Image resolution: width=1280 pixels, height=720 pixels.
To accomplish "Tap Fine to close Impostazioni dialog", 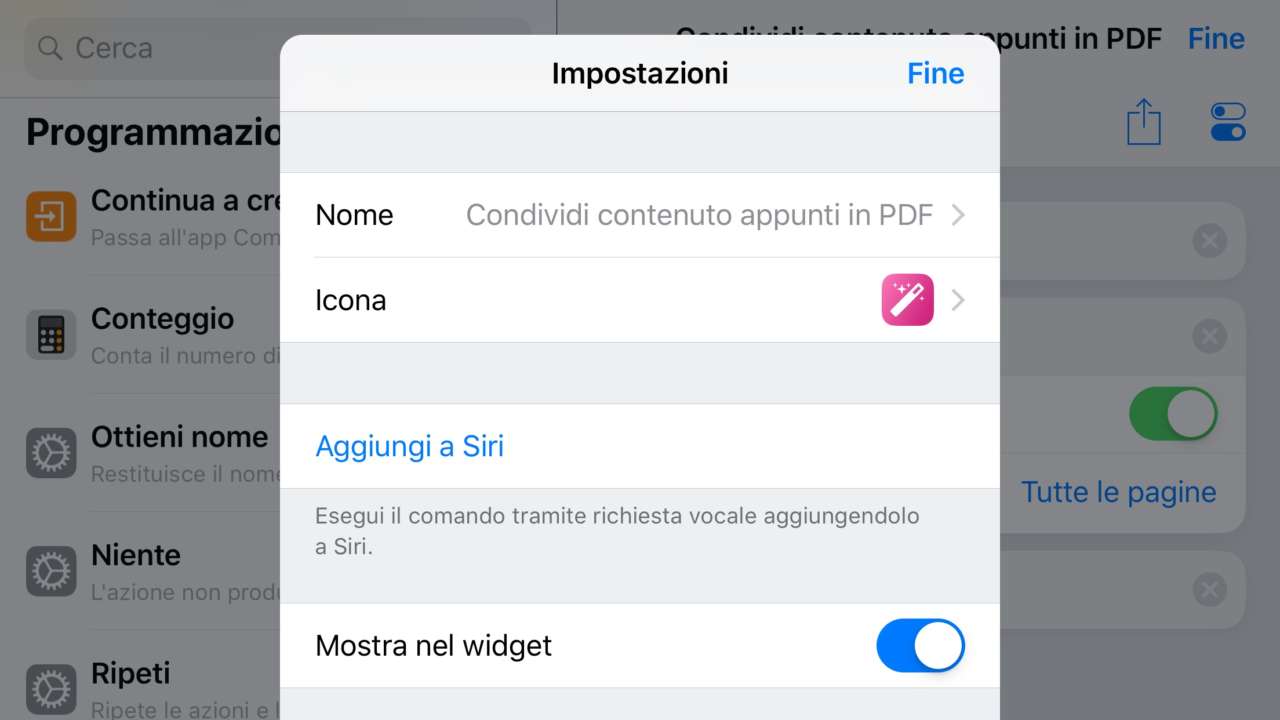I will click(x=935, y=74).
